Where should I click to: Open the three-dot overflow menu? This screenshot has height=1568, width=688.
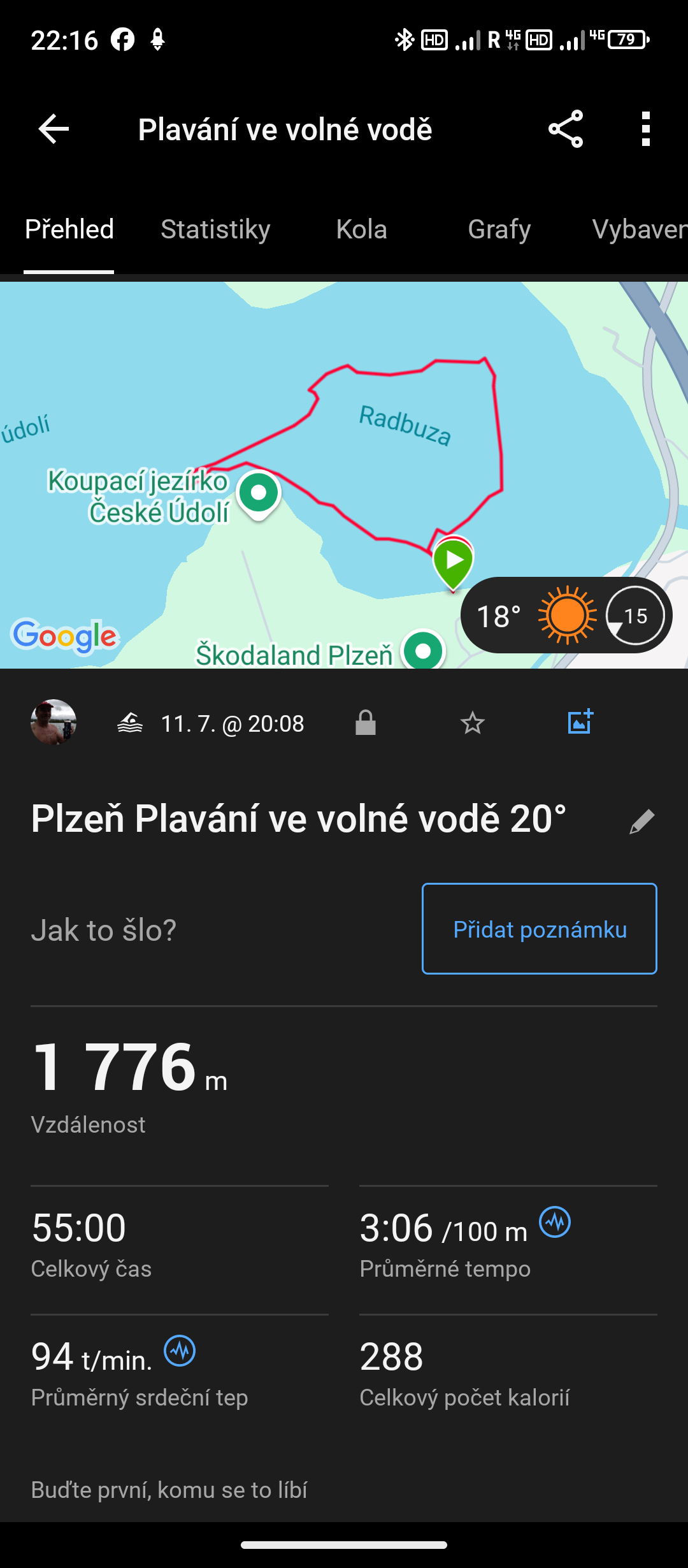(x=645, y=129)
